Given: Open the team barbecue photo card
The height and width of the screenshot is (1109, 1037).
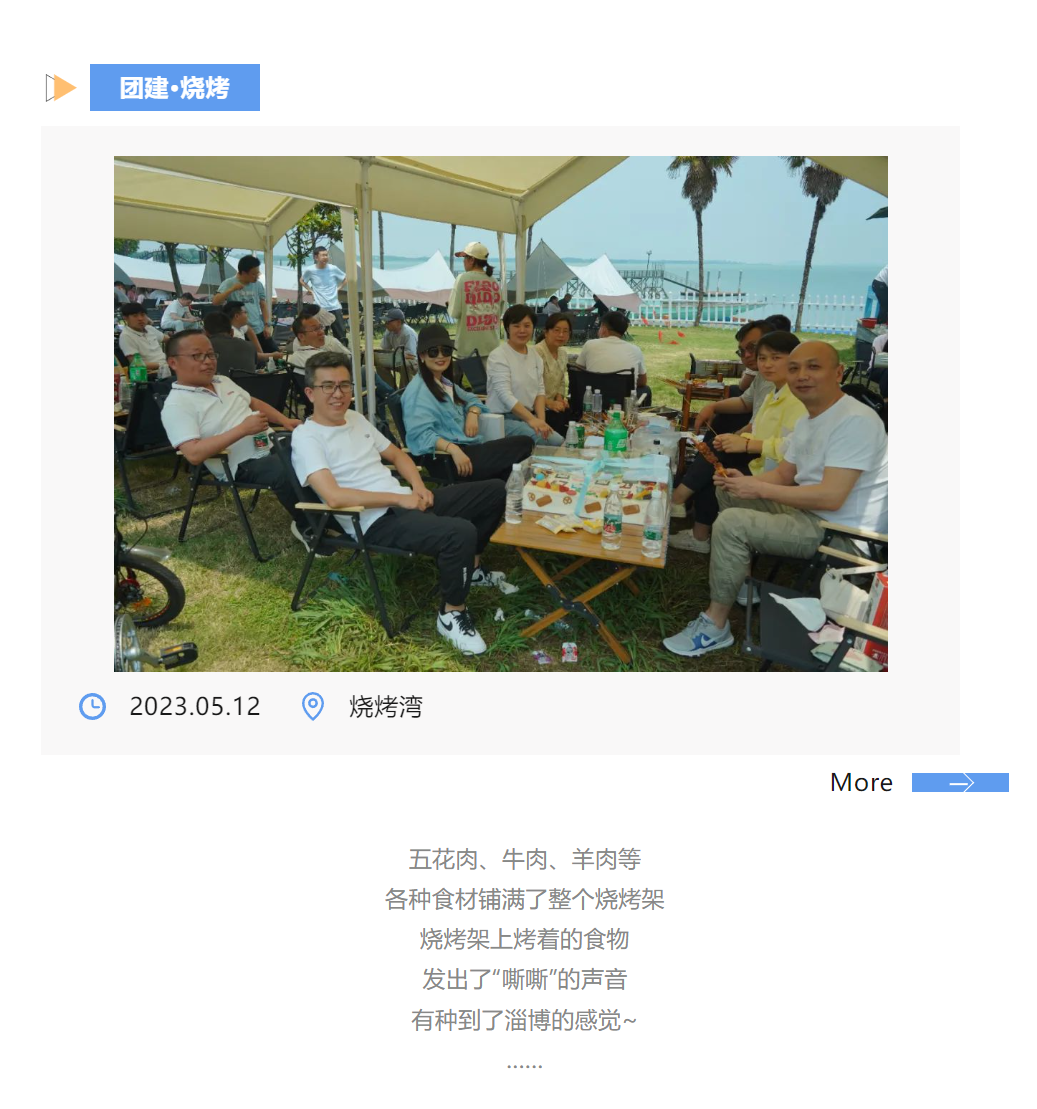Looking at the screenshot, I should click(x=500, y=414).
